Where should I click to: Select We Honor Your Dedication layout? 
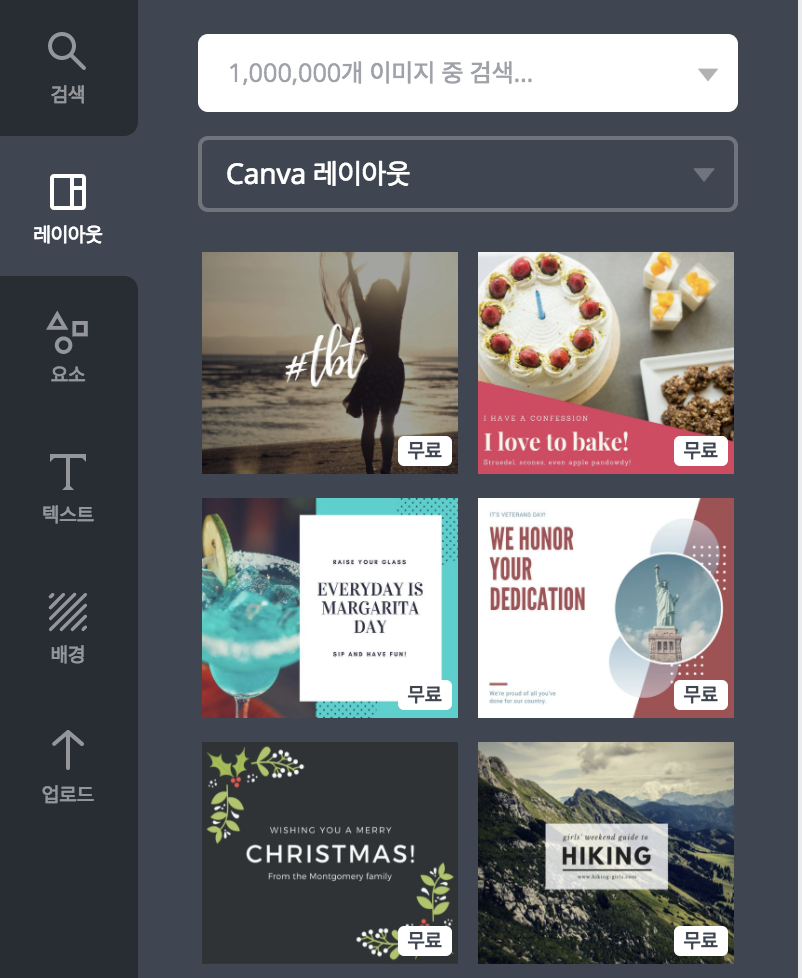[x=605, y=607]
